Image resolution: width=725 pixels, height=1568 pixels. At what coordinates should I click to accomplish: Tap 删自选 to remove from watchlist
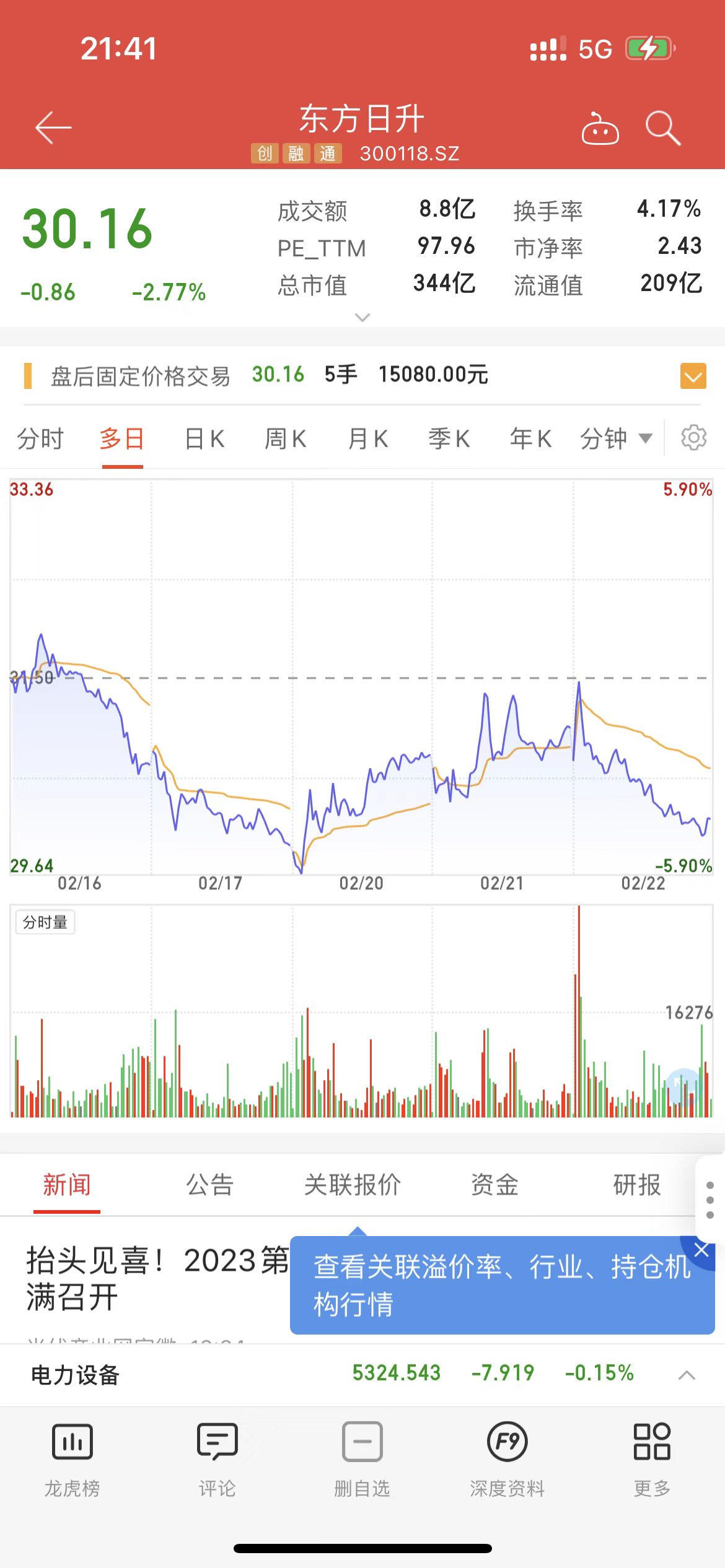click(x=362, y=1458)
